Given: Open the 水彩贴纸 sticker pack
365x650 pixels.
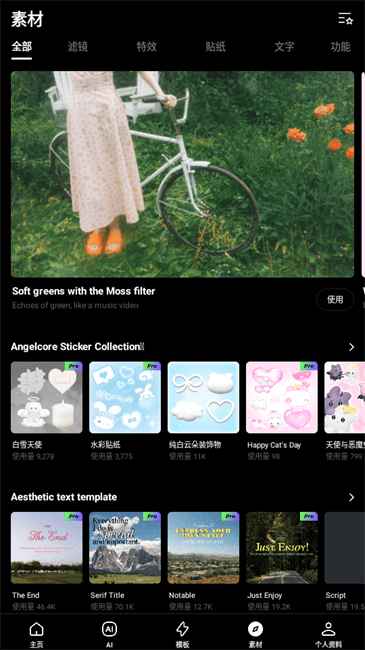Looking at the screenshot, I should tap(125, 398).
